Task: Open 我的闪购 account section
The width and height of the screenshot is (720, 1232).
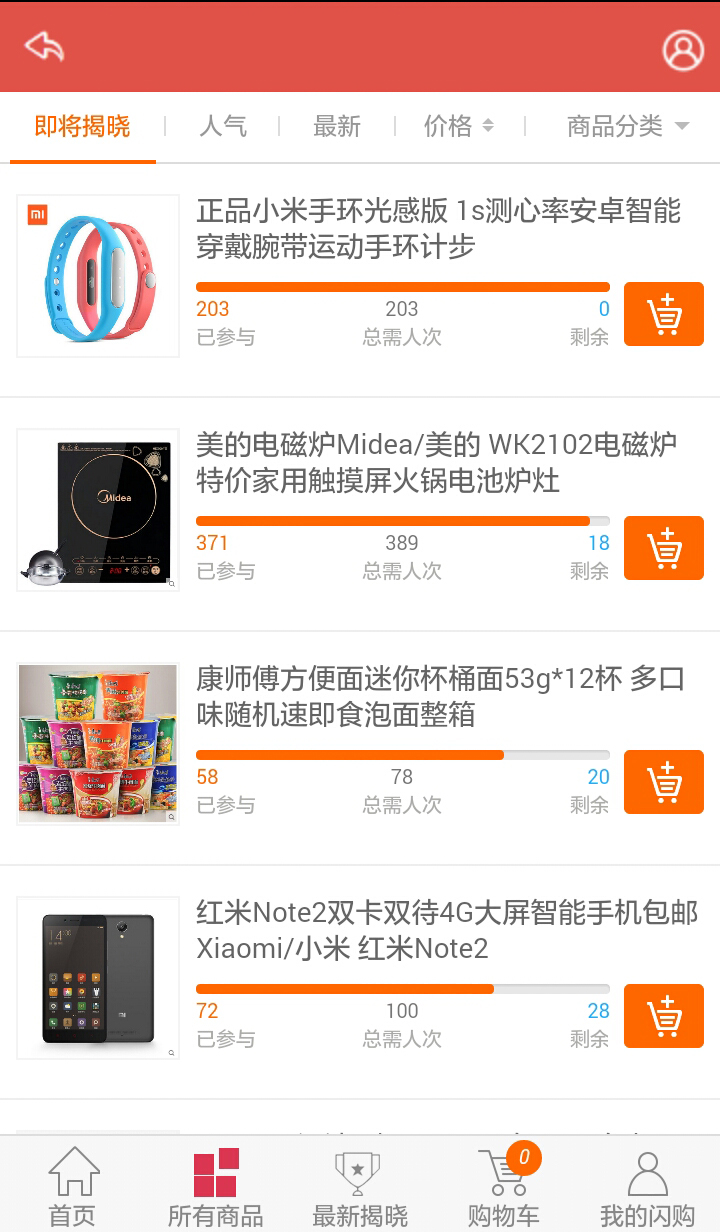Action: tap(646, 1185)
